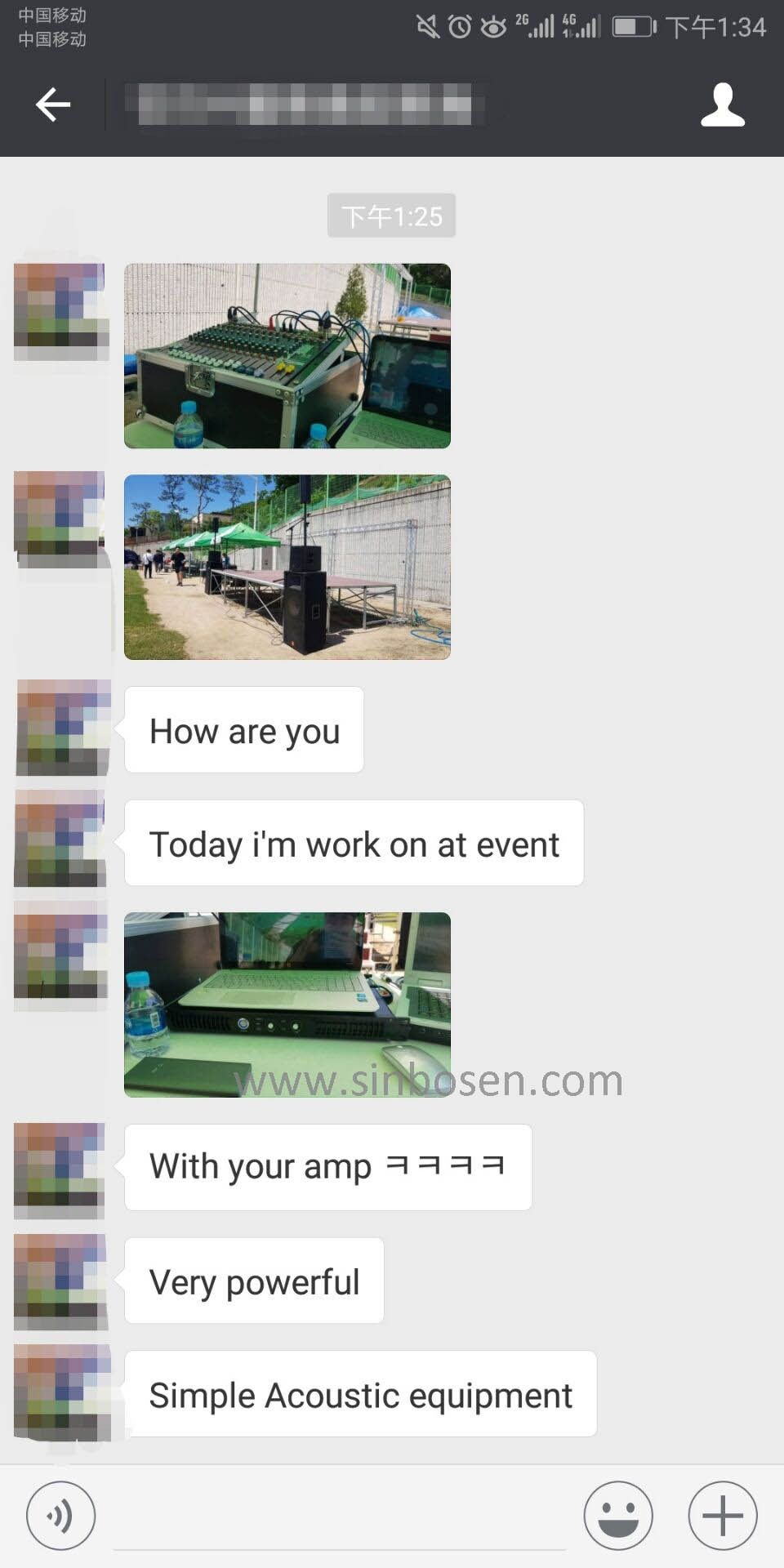Viewport: 784px width, 1568px height.
Task: Switch to voice message input
Action: click(x=60, y=1516)
